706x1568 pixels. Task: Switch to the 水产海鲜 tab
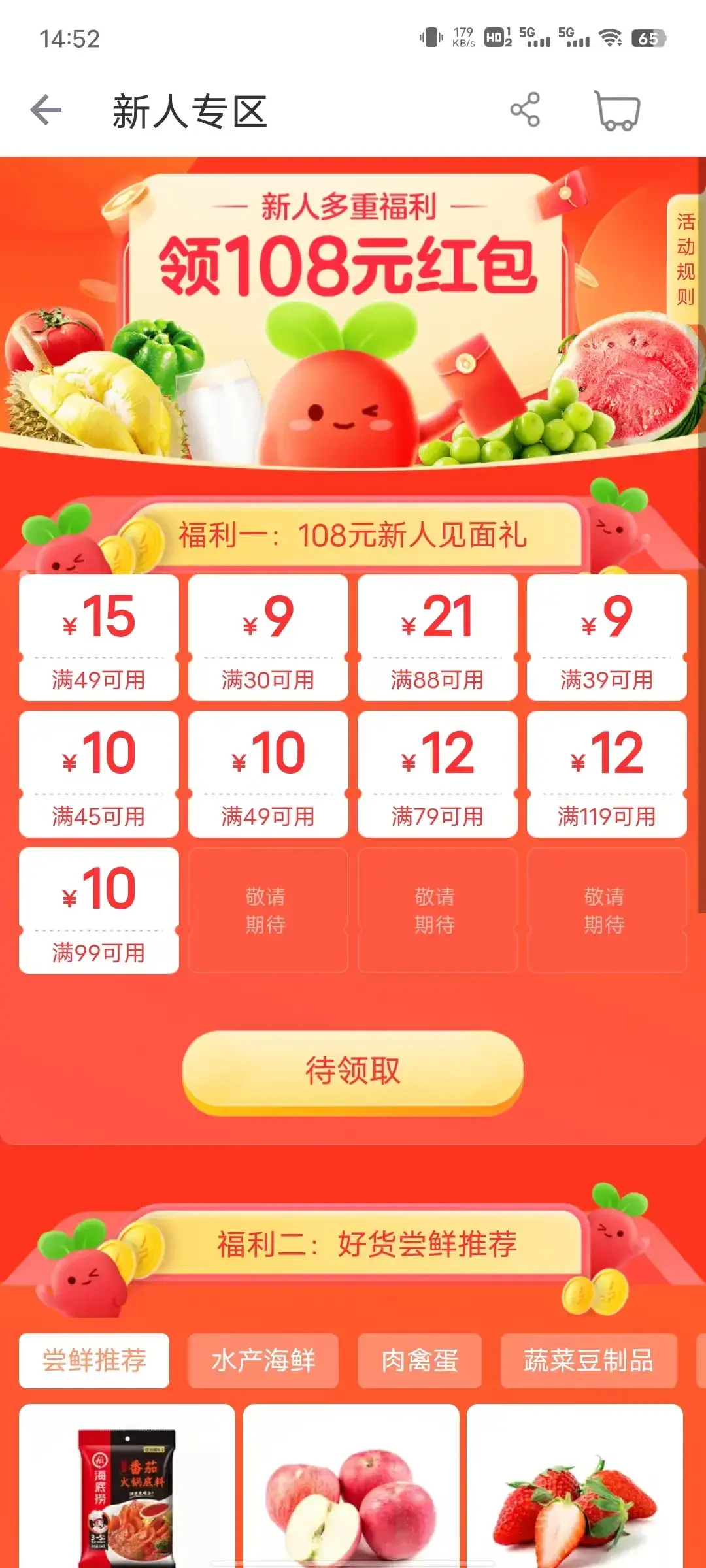tap(263, 1361)
